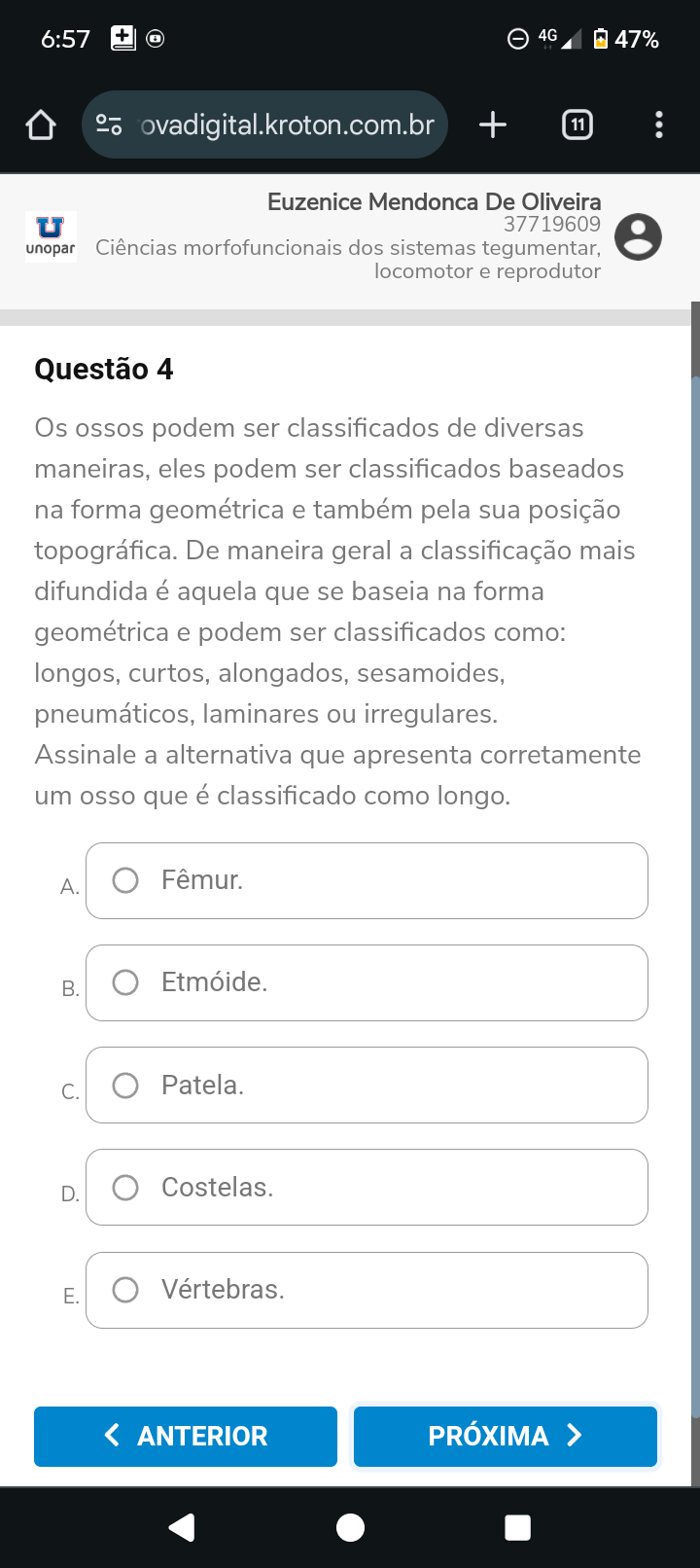Screen dimensions: 700x1568
Task: View the open tabs switcher
Action: (x=577, y=125)
